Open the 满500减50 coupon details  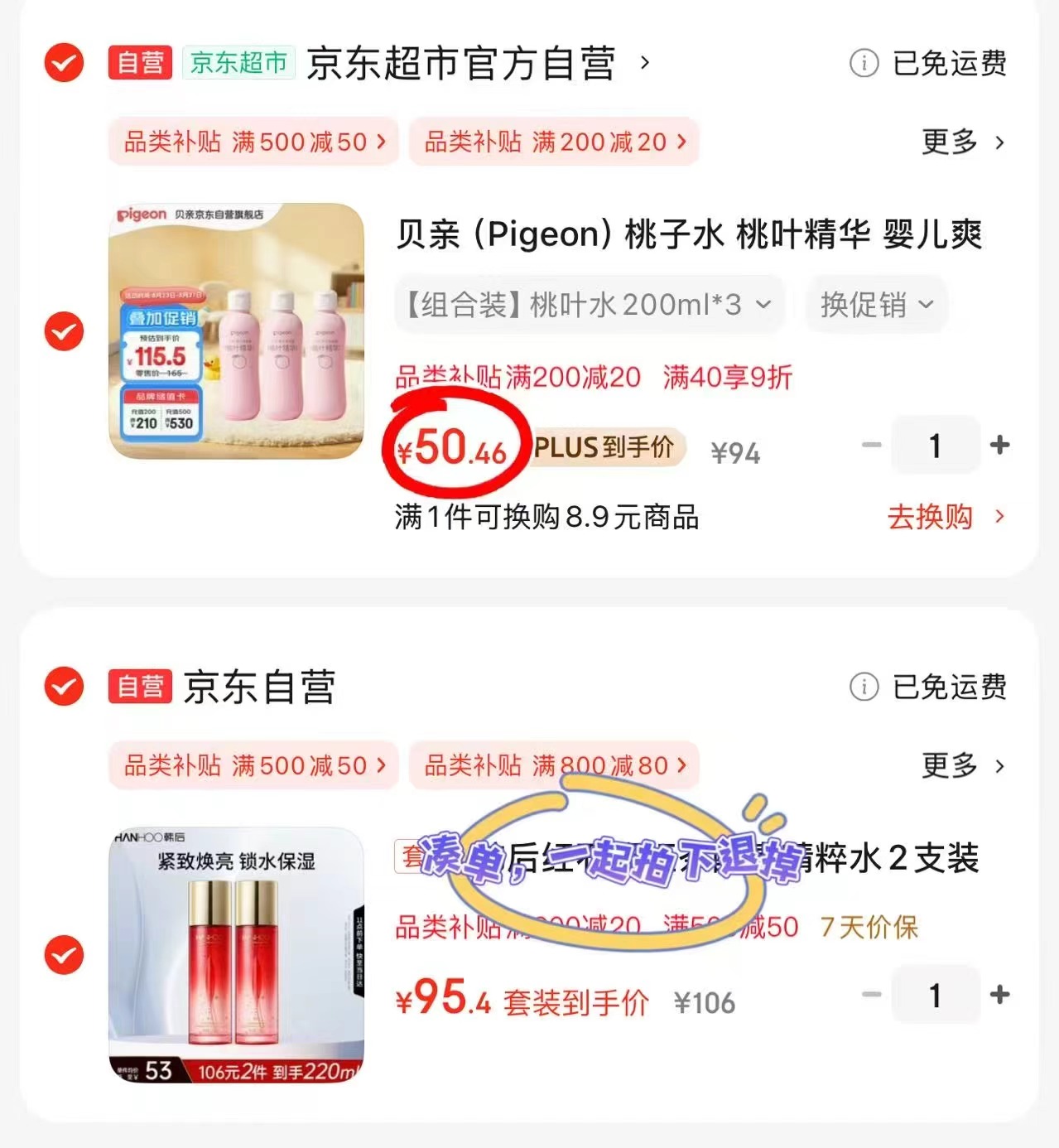click(x=253, y=142)
